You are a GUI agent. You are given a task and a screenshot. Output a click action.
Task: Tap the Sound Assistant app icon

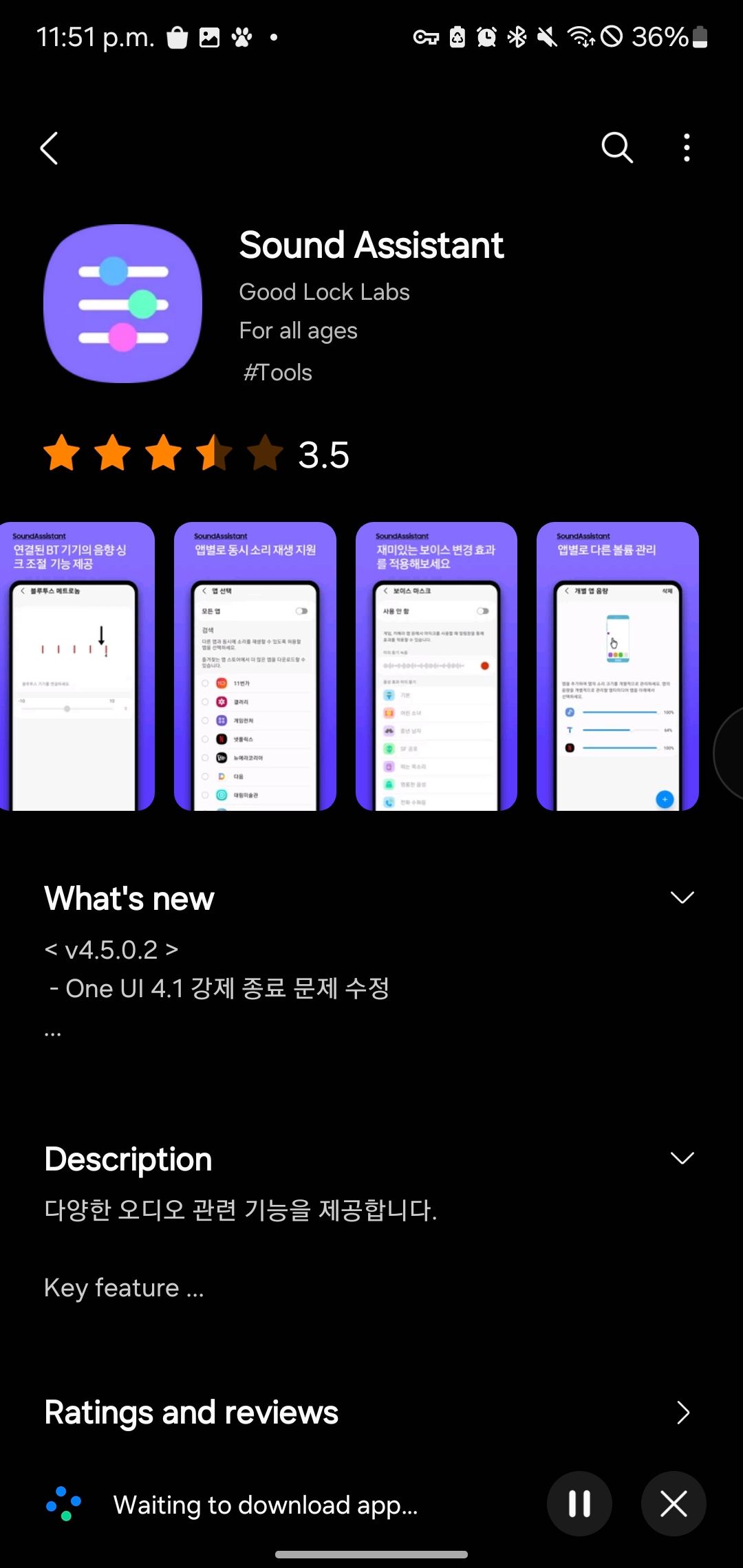pos(122,304)
